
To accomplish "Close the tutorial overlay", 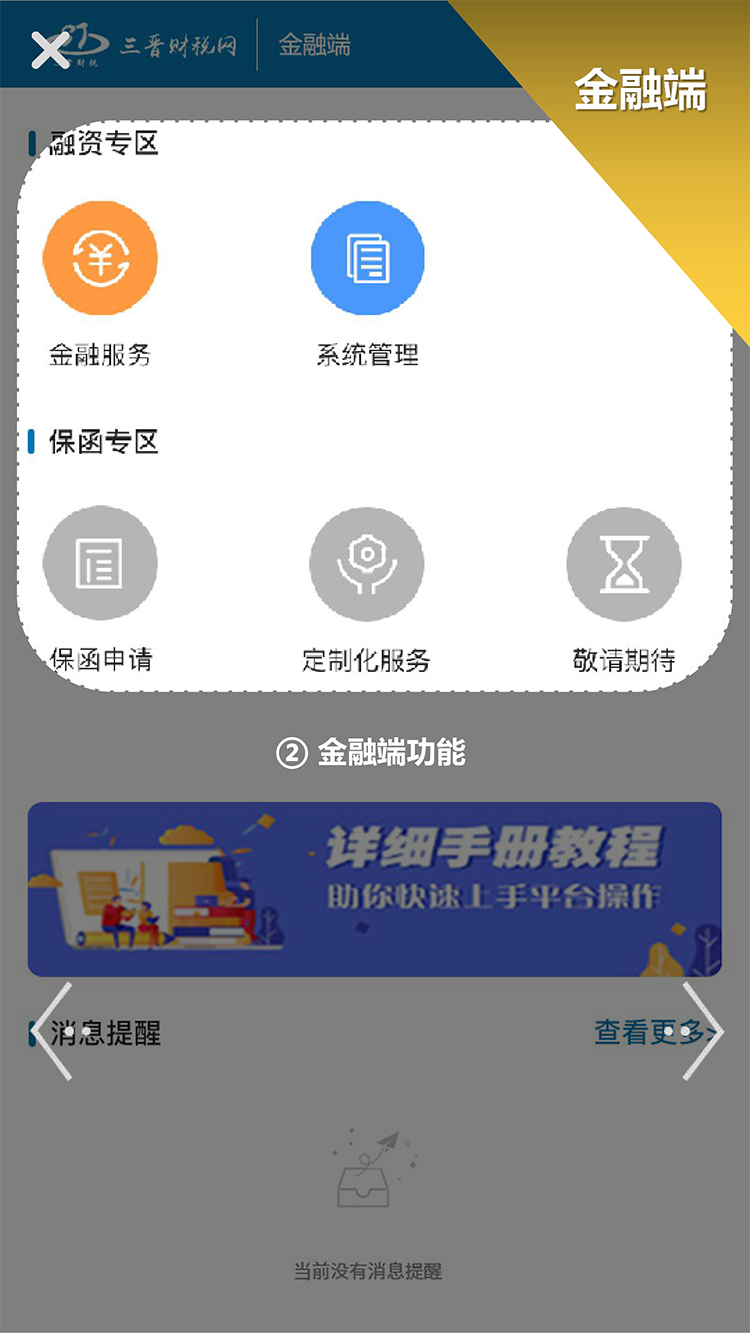I will (49, 49).
